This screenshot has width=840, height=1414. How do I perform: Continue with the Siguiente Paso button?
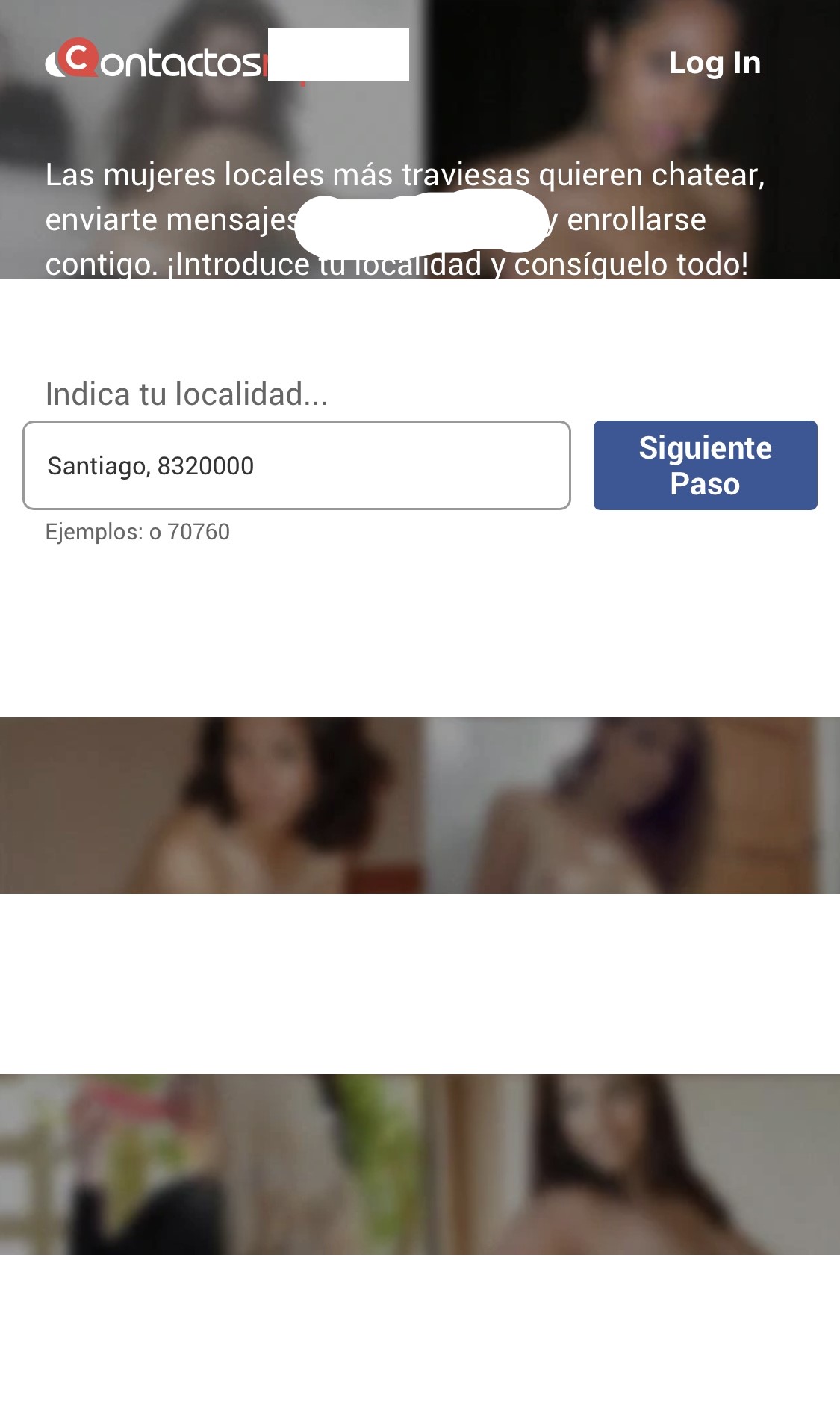tap(705, 465)
